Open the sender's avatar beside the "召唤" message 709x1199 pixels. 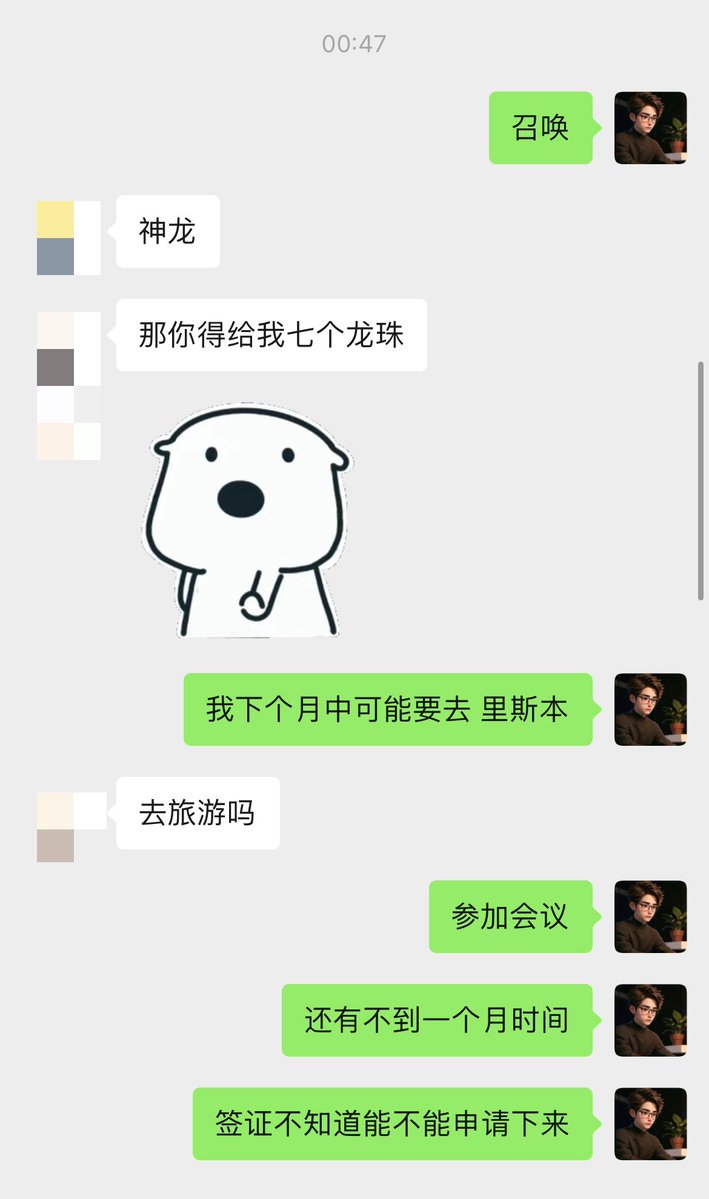(x=650, y=128)
